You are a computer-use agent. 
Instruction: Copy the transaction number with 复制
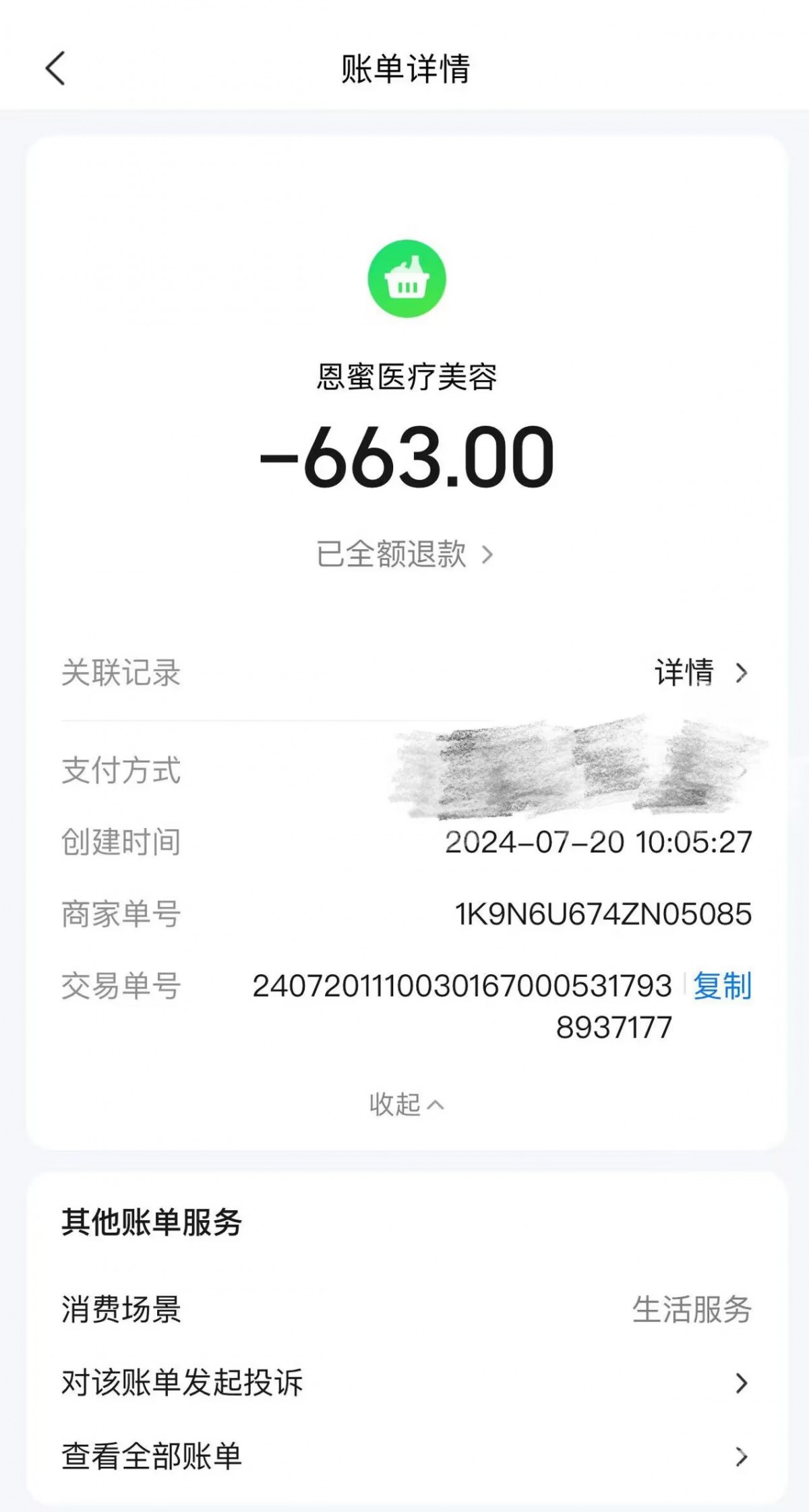722,986
